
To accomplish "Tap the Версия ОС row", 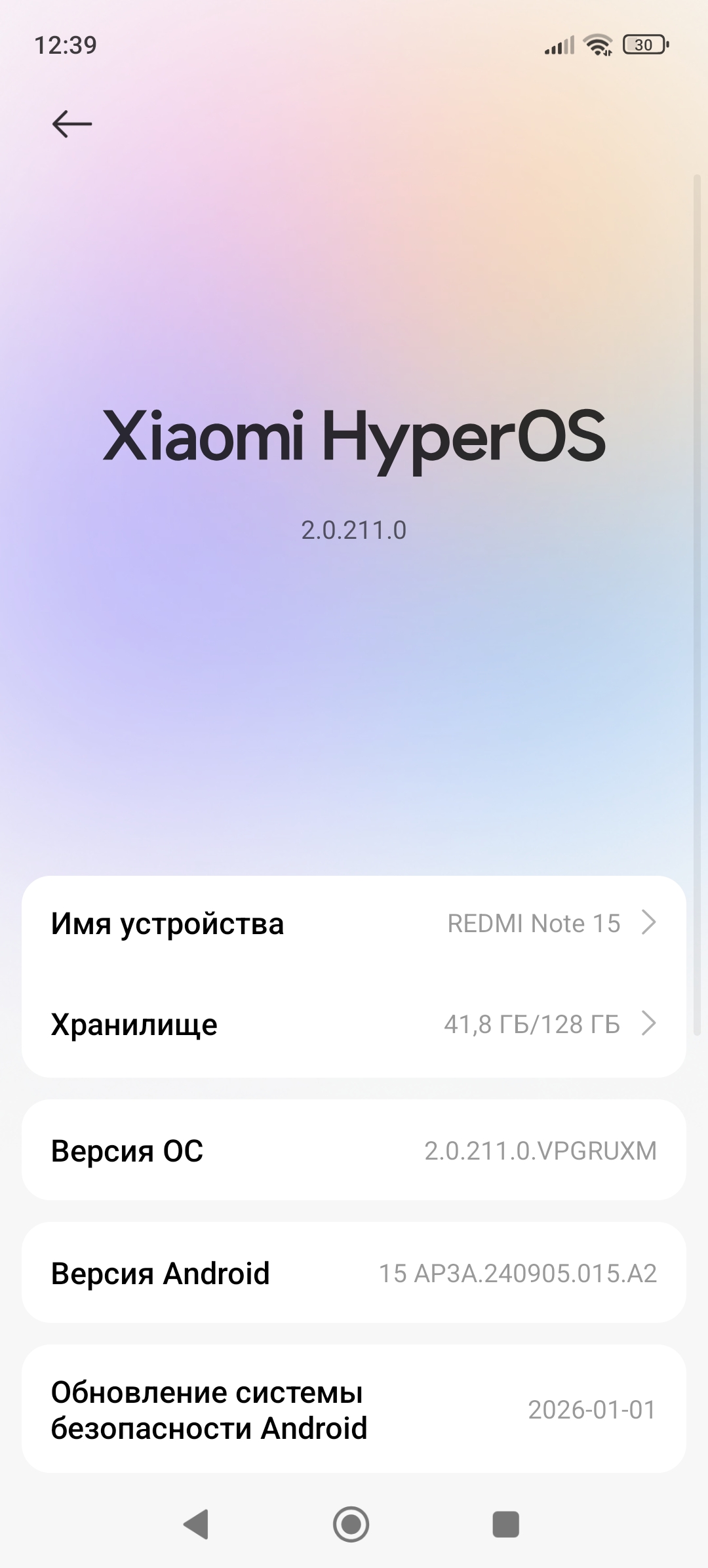I will pyautogui.click(x=354, y=1151).
